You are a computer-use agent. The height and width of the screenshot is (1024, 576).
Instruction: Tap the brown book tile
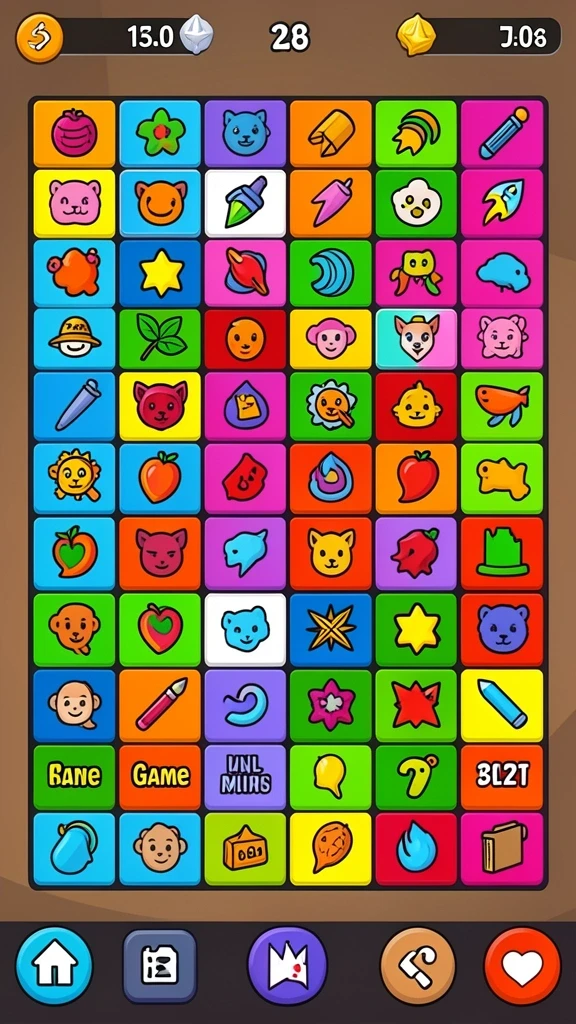coord(502,848)
